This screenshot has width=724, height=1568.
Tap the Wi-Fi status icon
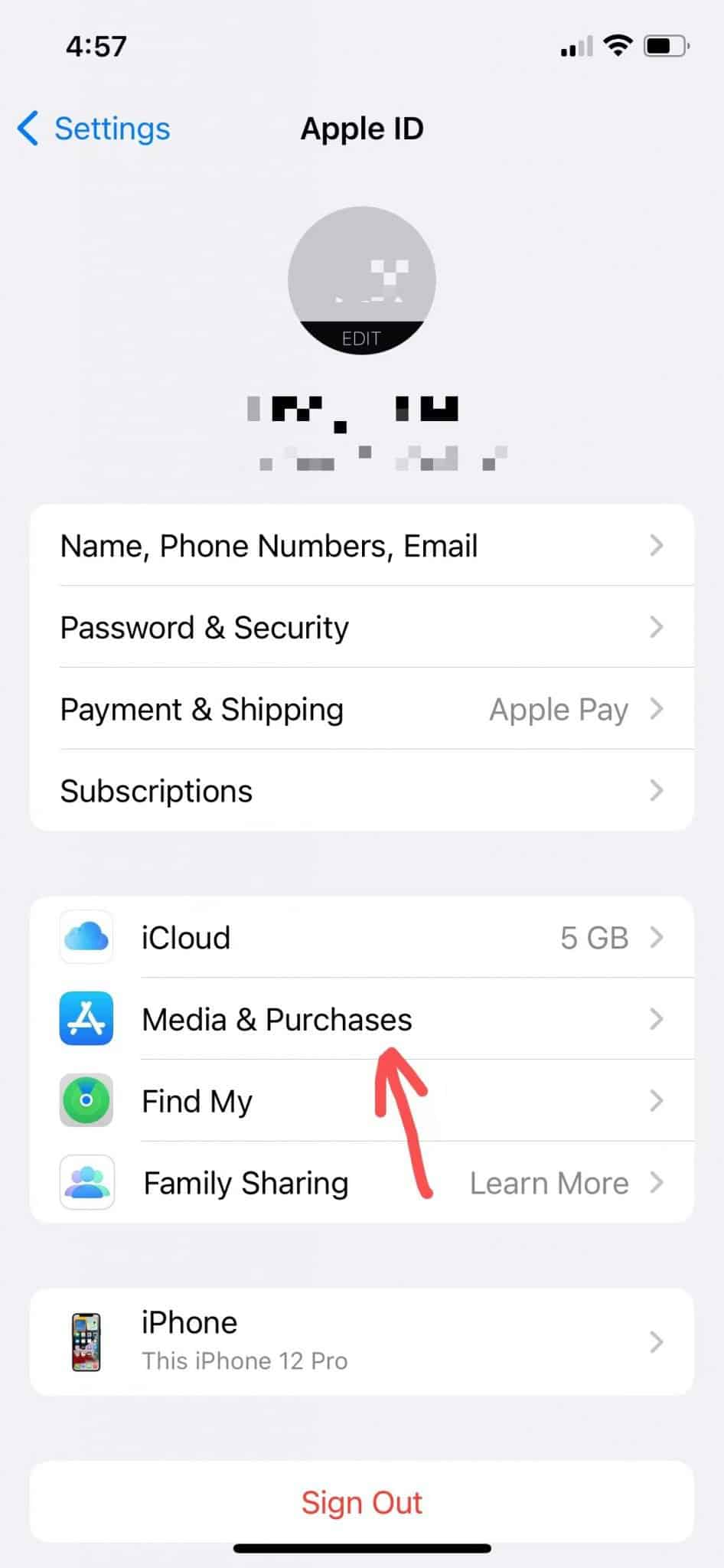pos(617,44)
